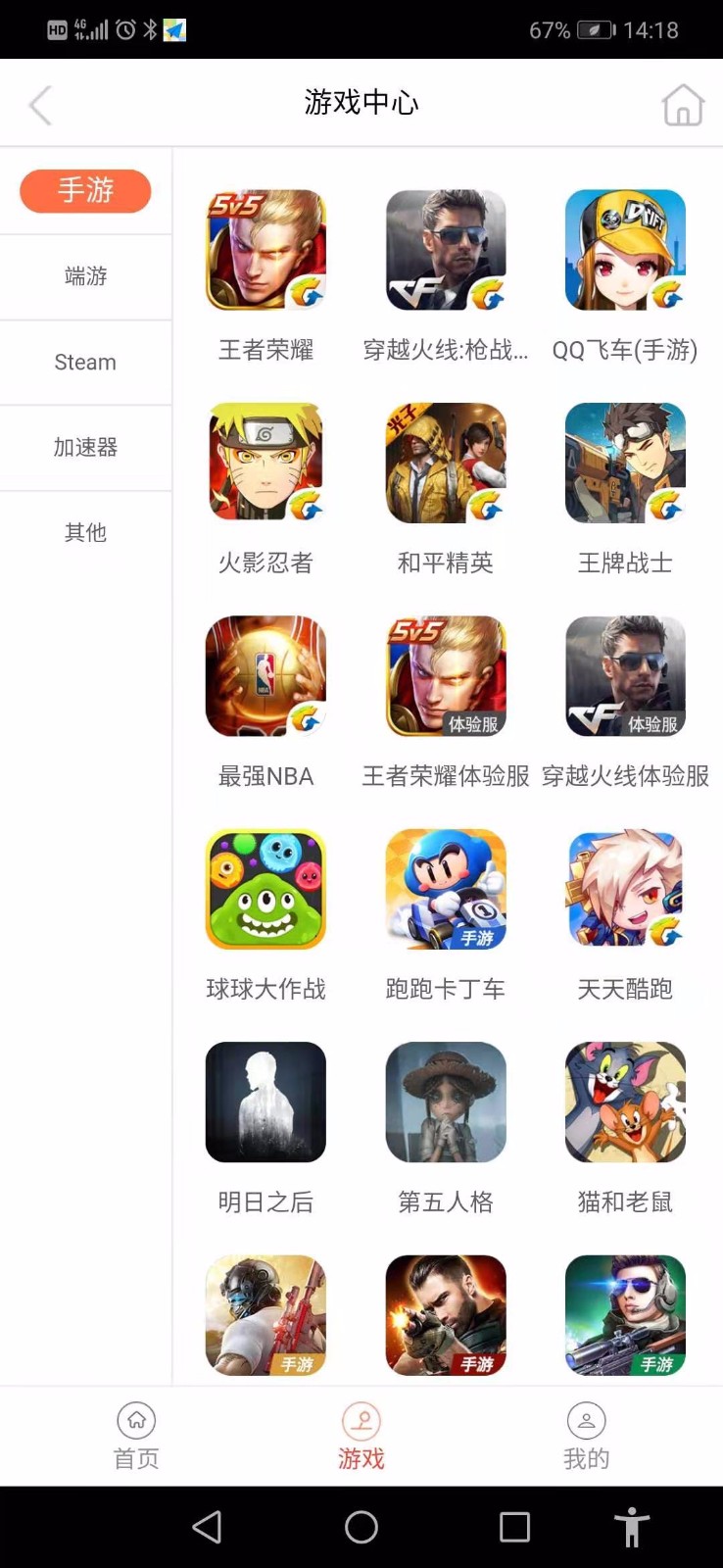723x1568 pixels.
Task: Open the 加速器 category
Action: pos(85,448)
